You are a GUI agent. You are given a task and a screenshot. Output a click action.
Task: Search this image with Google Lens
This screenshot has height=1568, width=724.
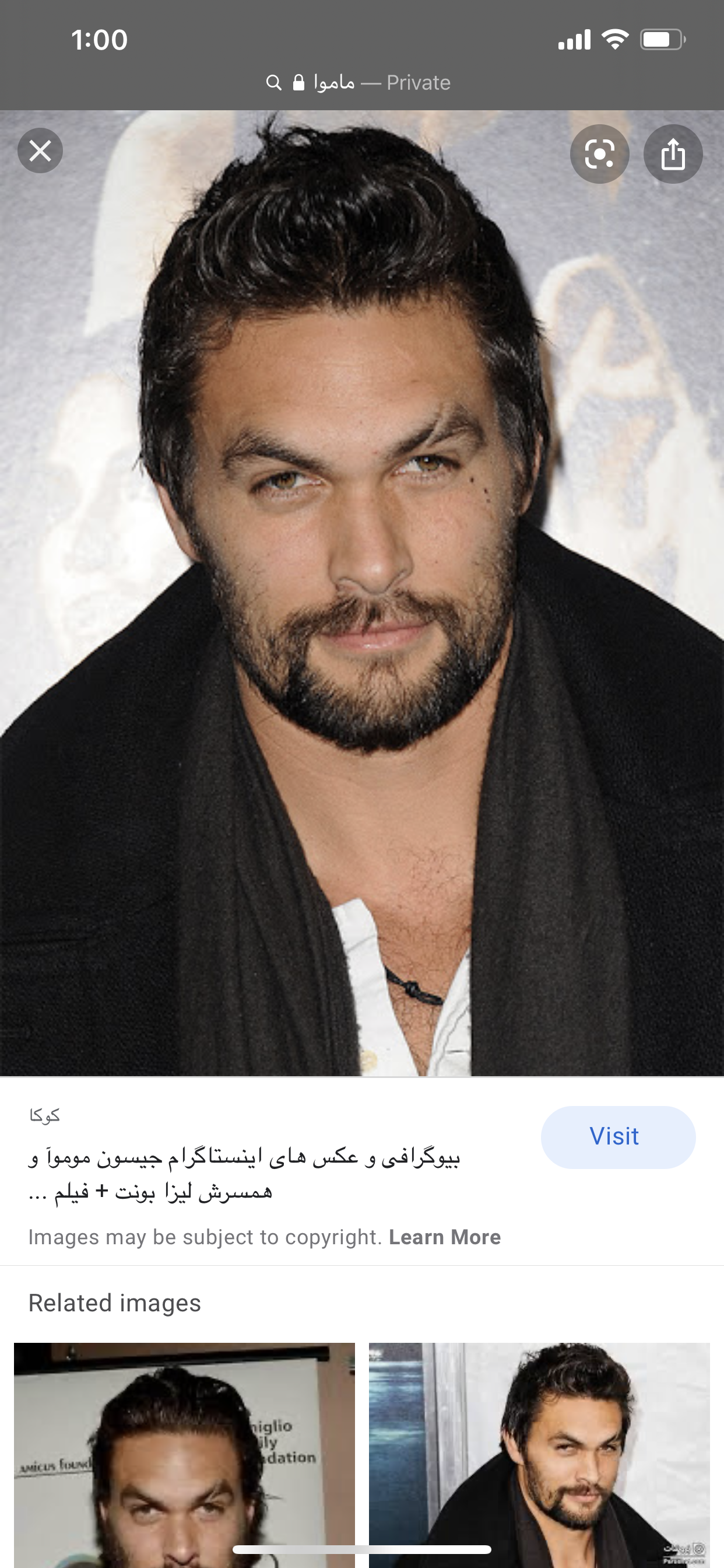(599, 154)
